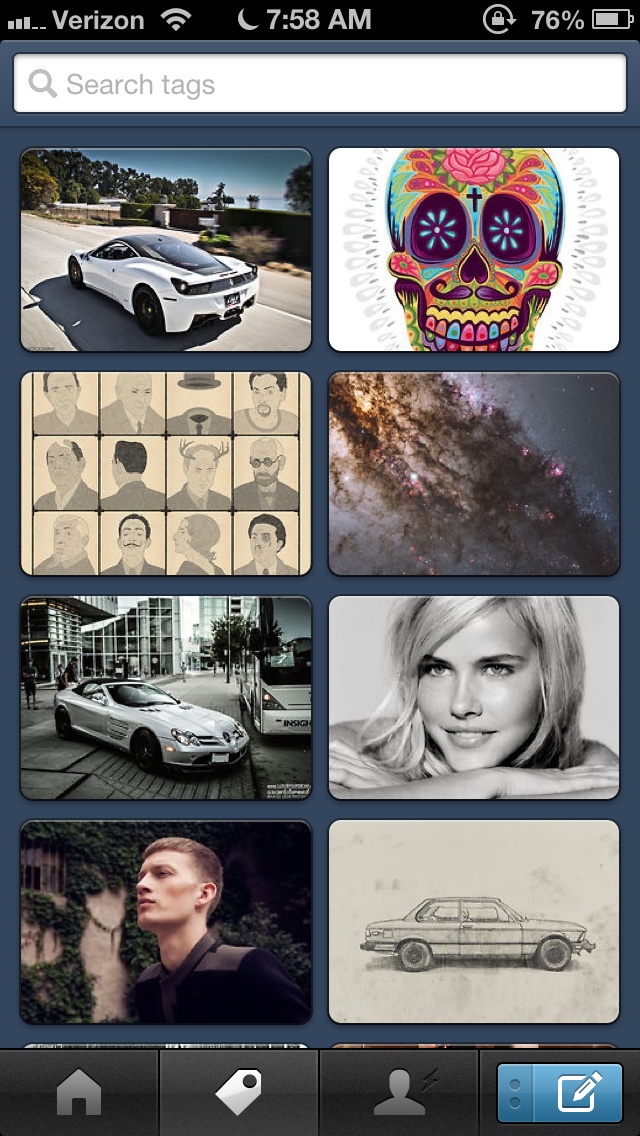
Task: Open the silver Mercedes convertible photo
Action: pyautogui.click(x=166, y=698)
